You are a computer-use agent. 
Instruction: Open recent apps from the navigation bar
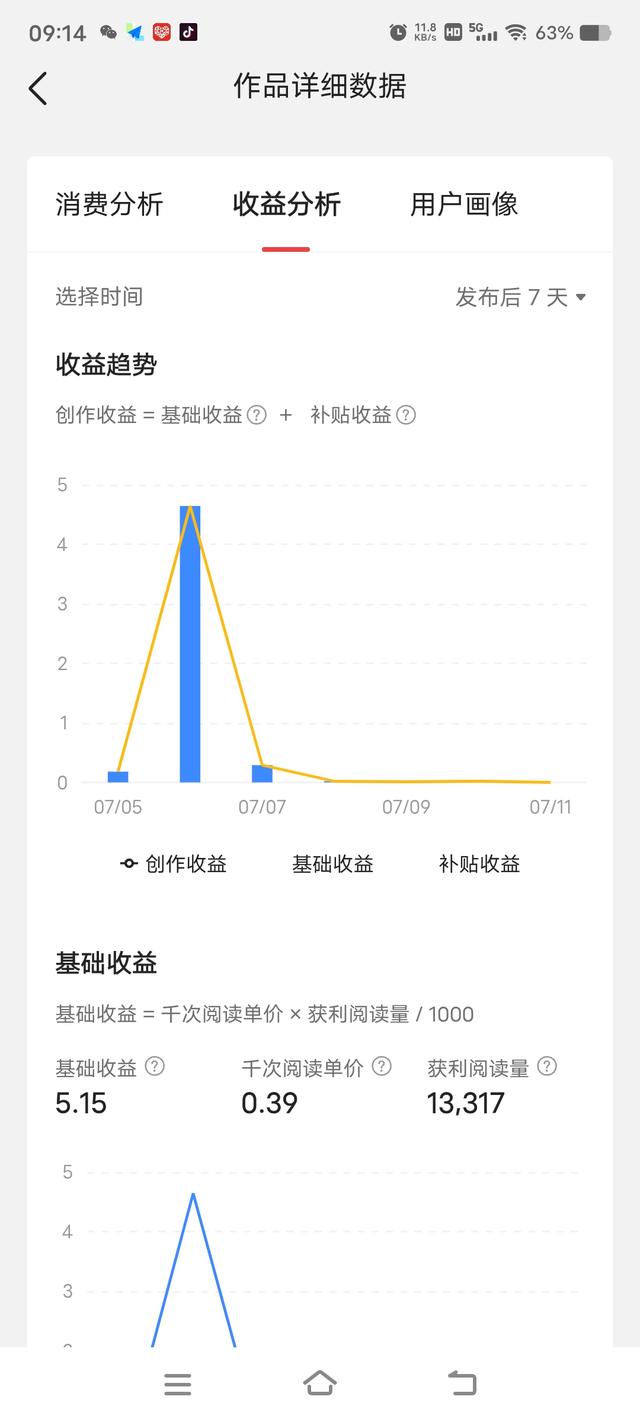coord(178,1384)
